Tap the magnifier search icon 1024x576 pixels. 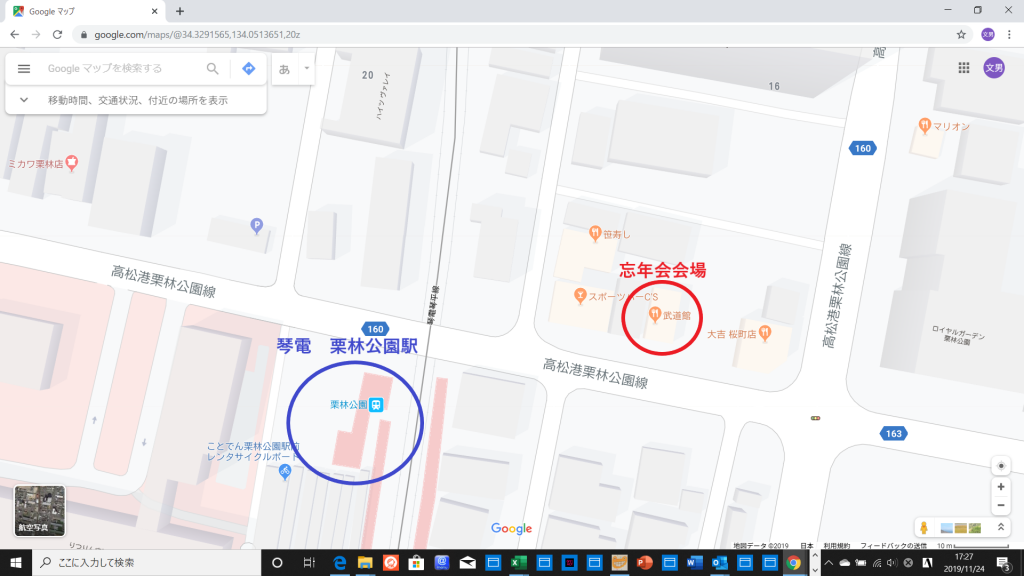click(212, 69)
